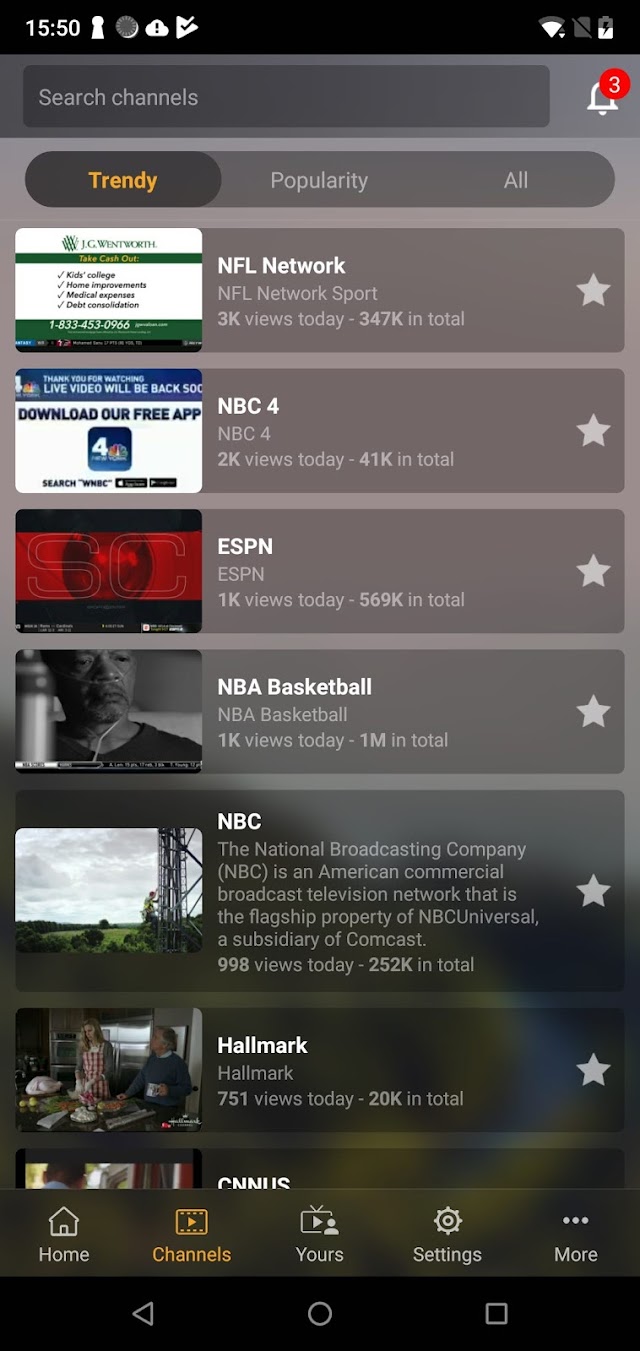Tap the Search channels field
Screen dimensions: 640x1351
286,97
